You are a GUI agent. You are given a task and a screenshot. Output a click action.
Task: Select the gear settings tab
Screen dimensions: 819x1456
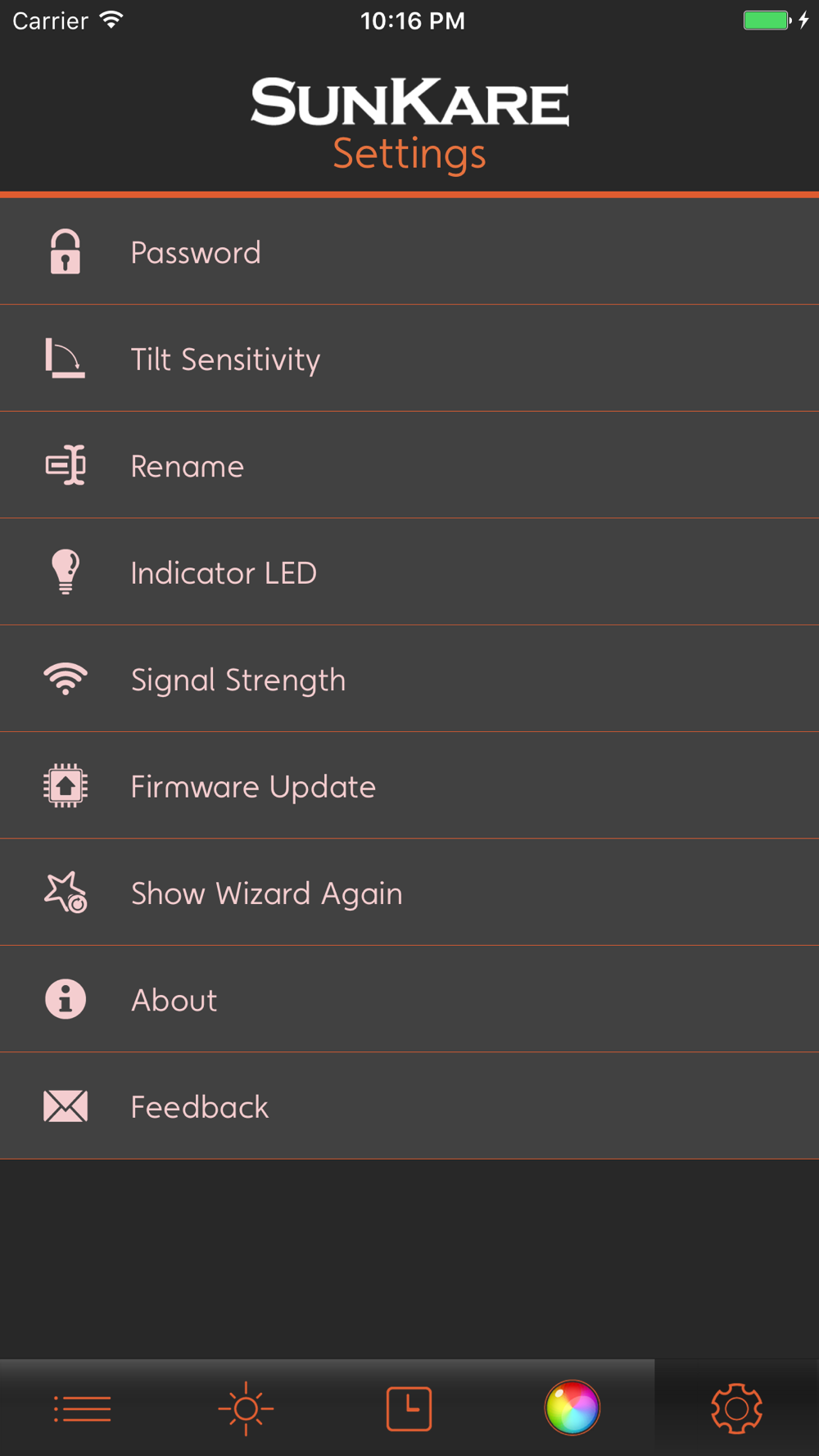click(x=736, y=1409)
